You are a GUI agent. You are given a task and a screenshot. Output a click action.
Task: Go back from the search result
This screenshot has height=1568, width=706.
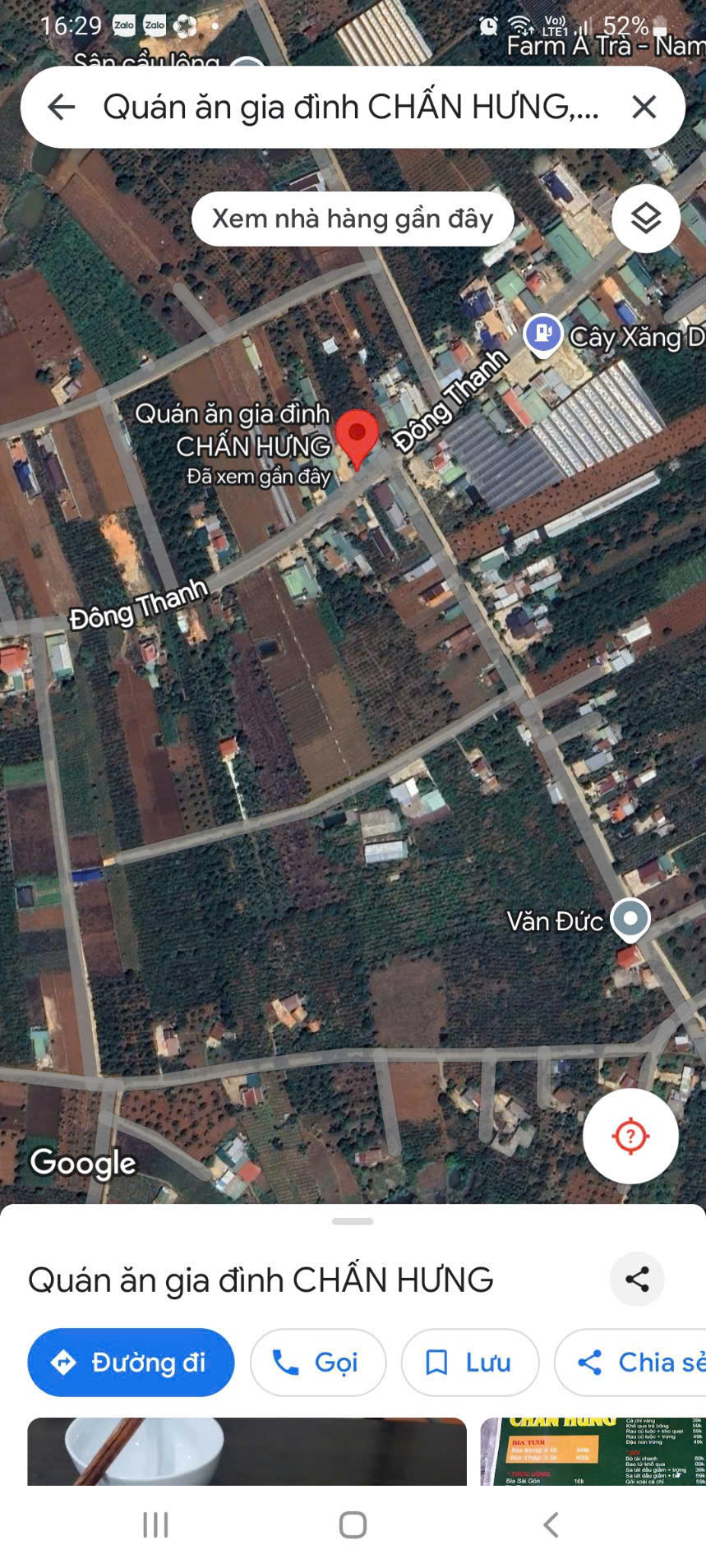pyautogui.click(x=61, y=107)
